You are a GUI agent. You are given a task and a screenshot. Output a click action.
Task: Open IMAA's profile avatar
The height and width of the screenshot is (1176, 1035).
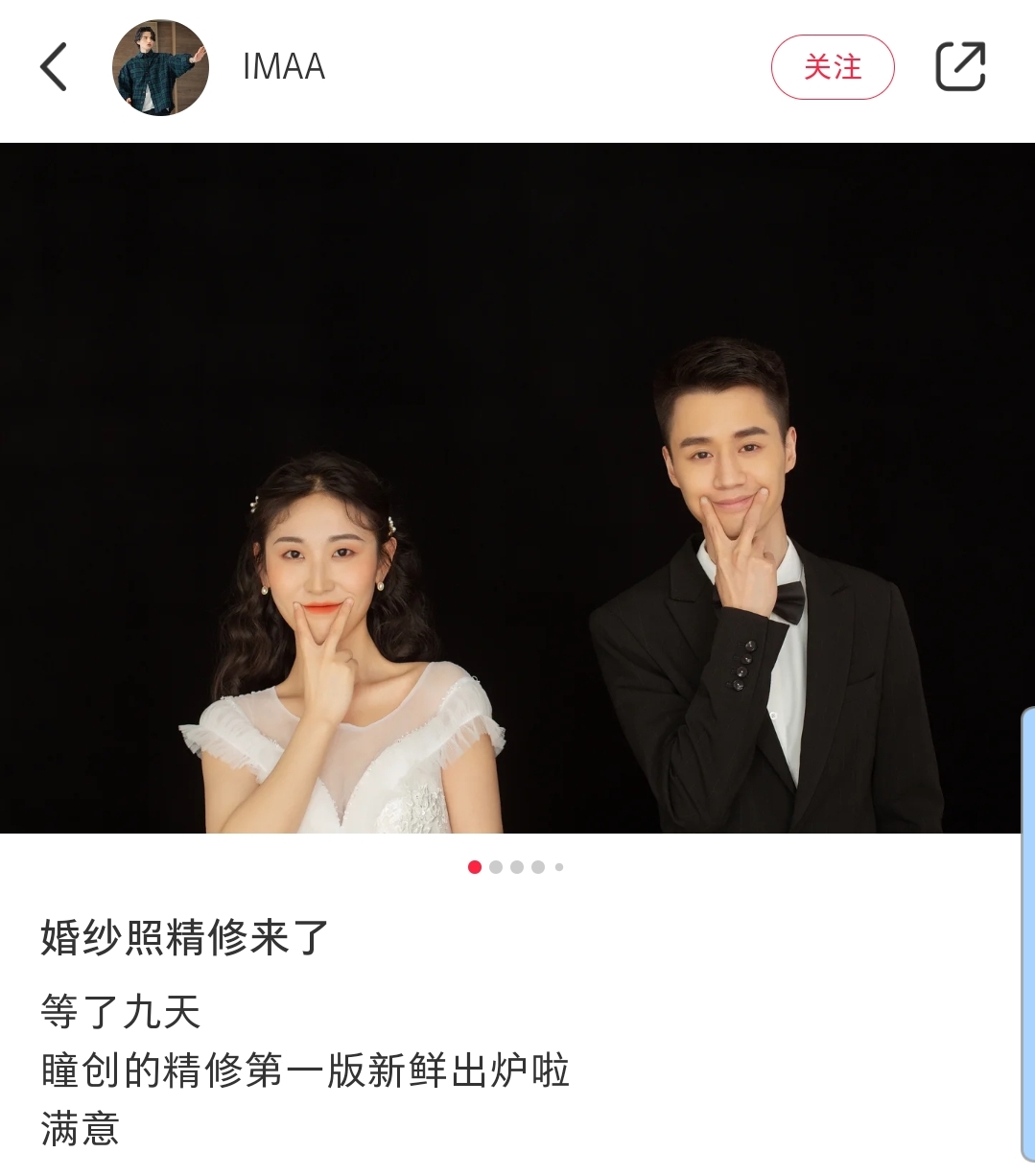point(160,67)
